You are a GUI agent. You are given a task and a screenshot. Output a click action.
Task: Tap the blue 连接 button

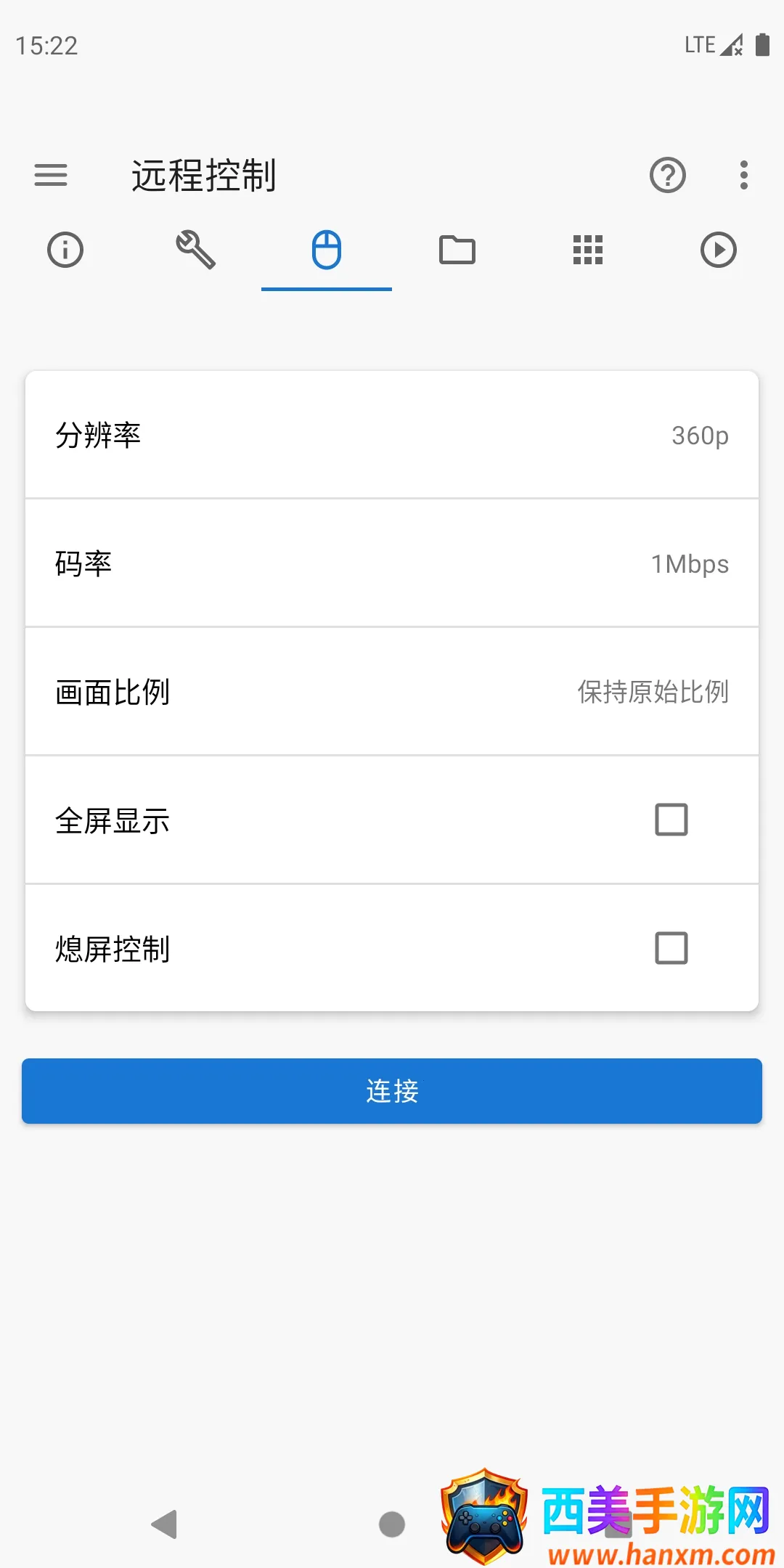[x=392, y=1091]
